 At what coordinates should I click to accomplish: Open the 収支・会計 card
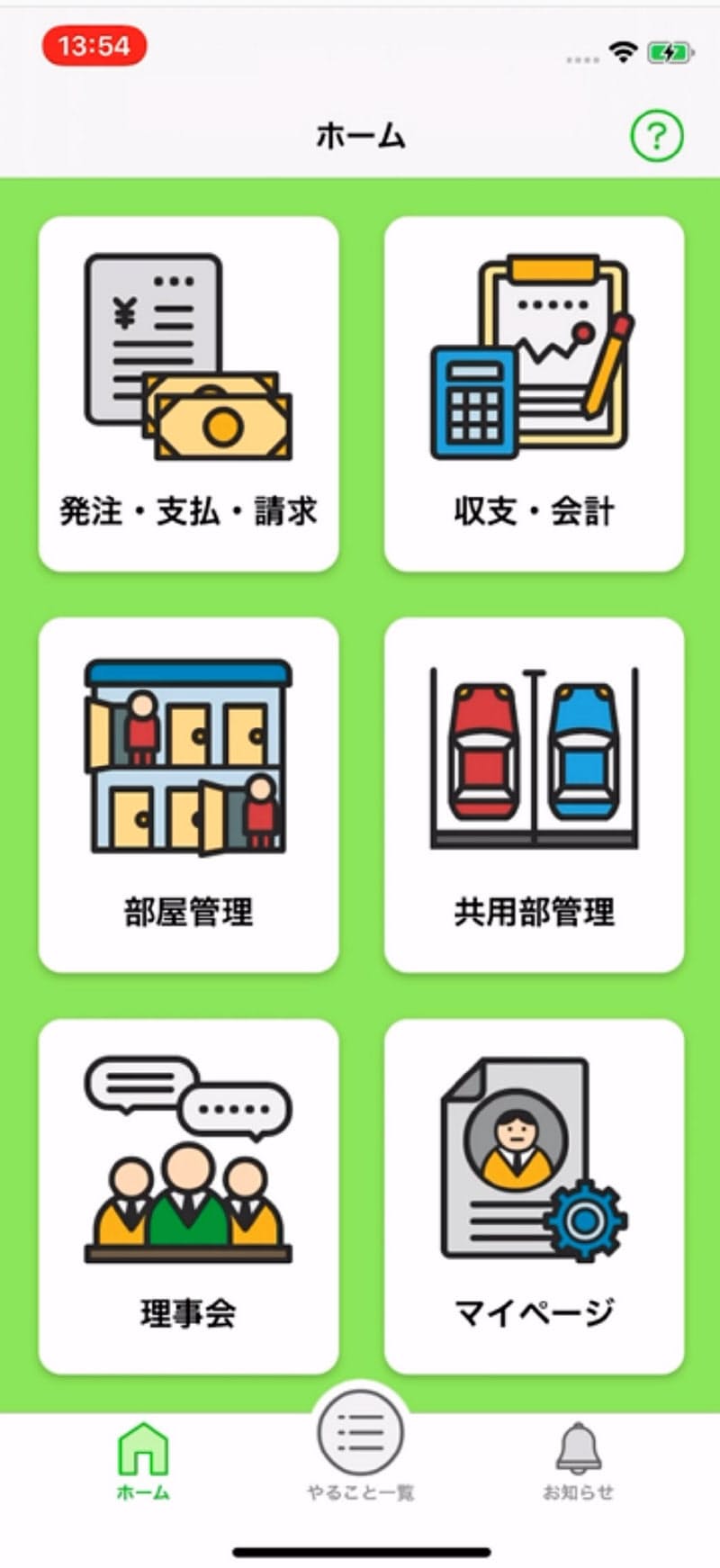(534, 393)
